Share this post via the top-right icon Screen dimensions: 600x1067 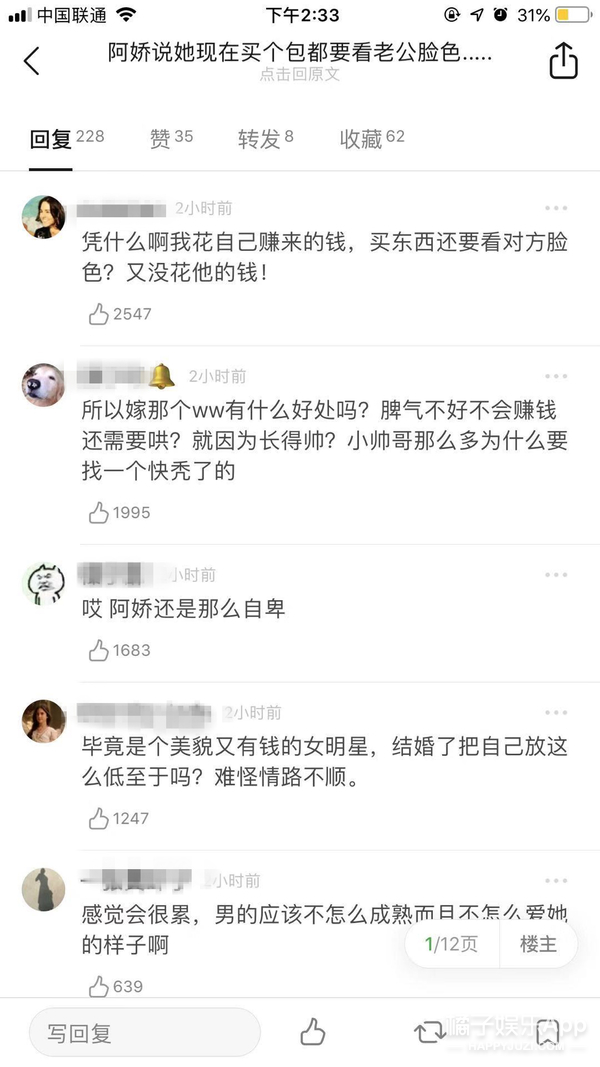[563, 60]
